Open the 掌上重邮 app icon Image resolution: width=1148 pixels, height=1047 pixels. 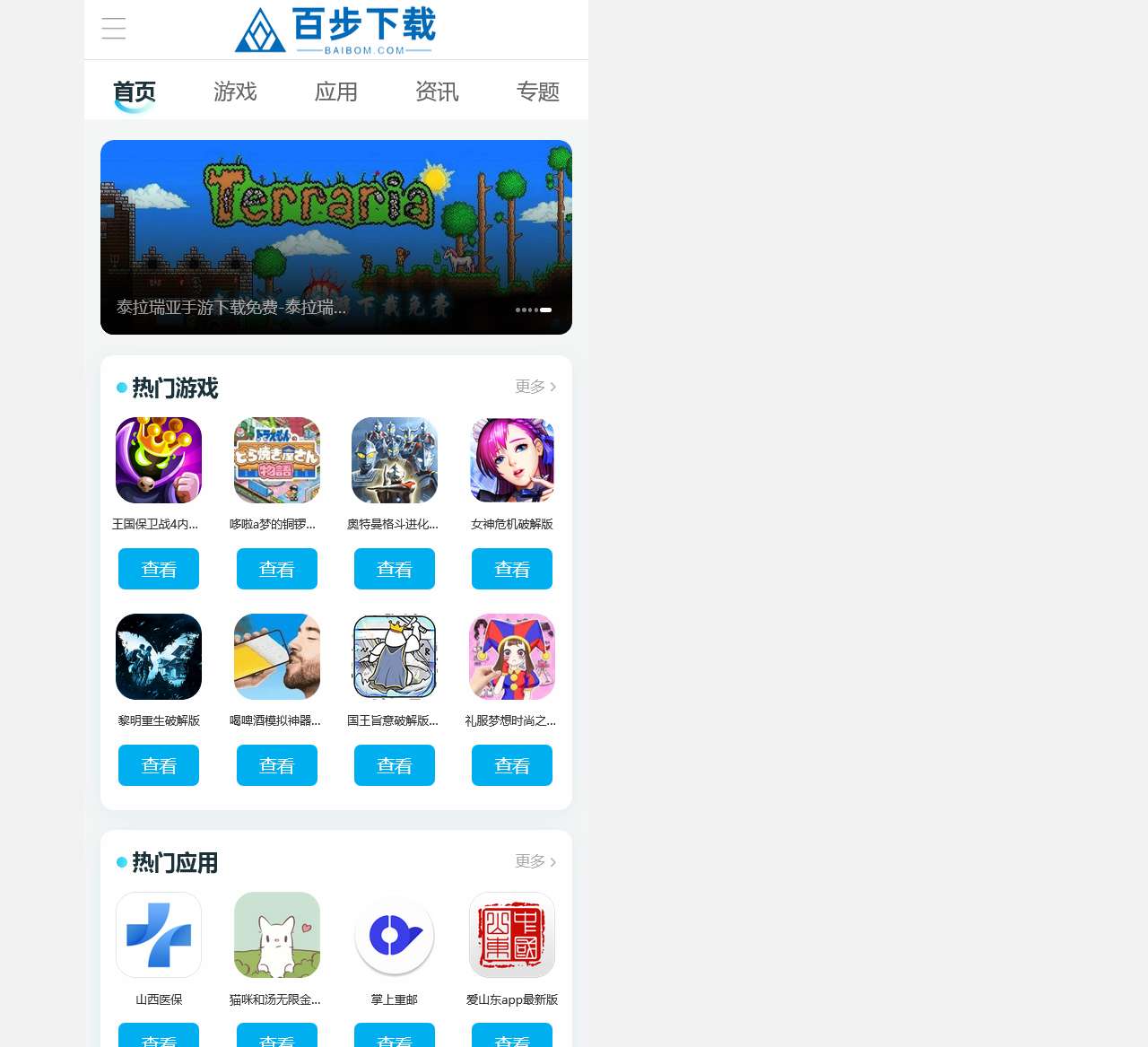(395, 935)
